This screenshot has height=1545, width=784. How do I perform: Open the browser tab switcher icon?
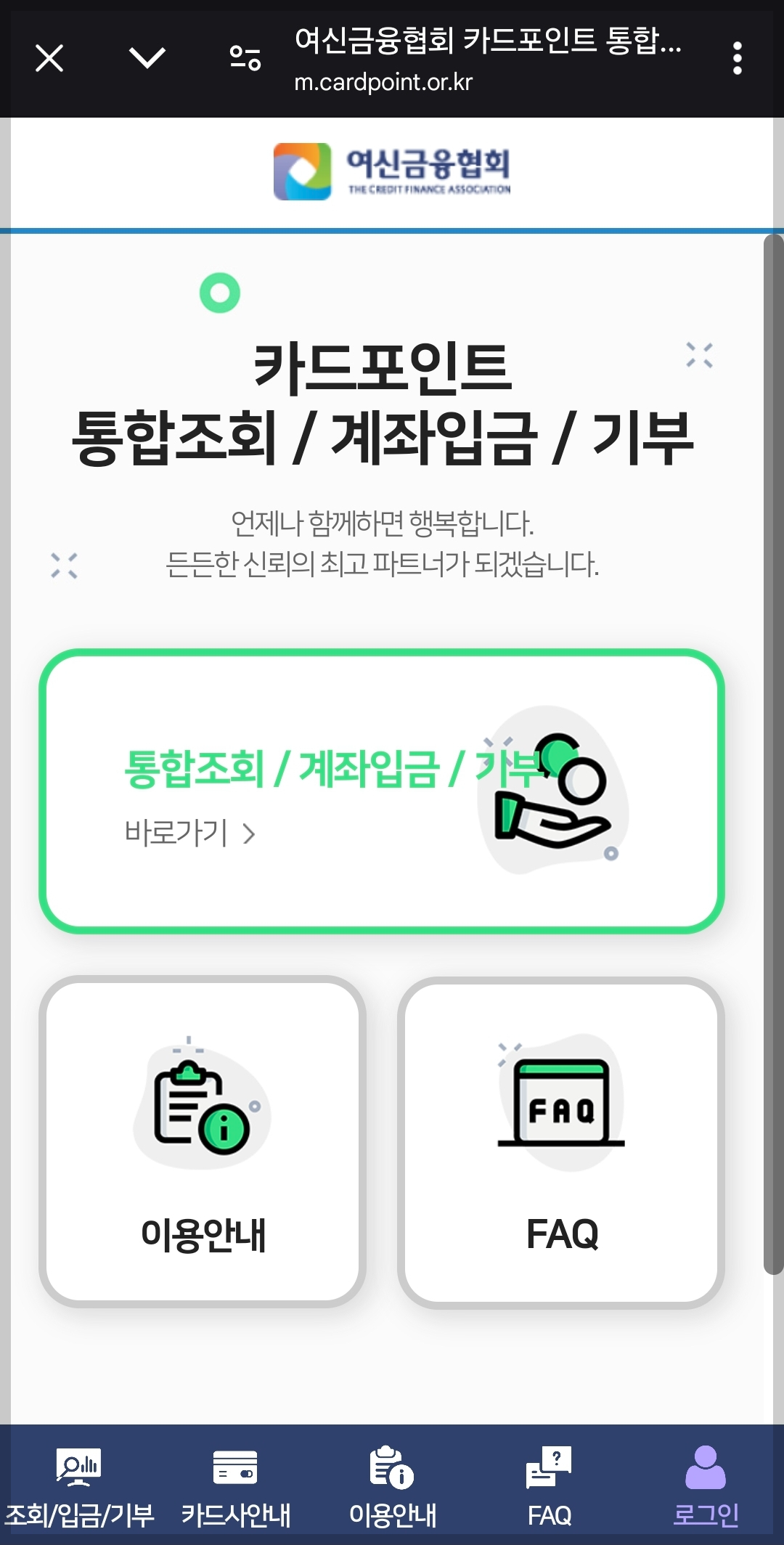(x=245, y=60)
